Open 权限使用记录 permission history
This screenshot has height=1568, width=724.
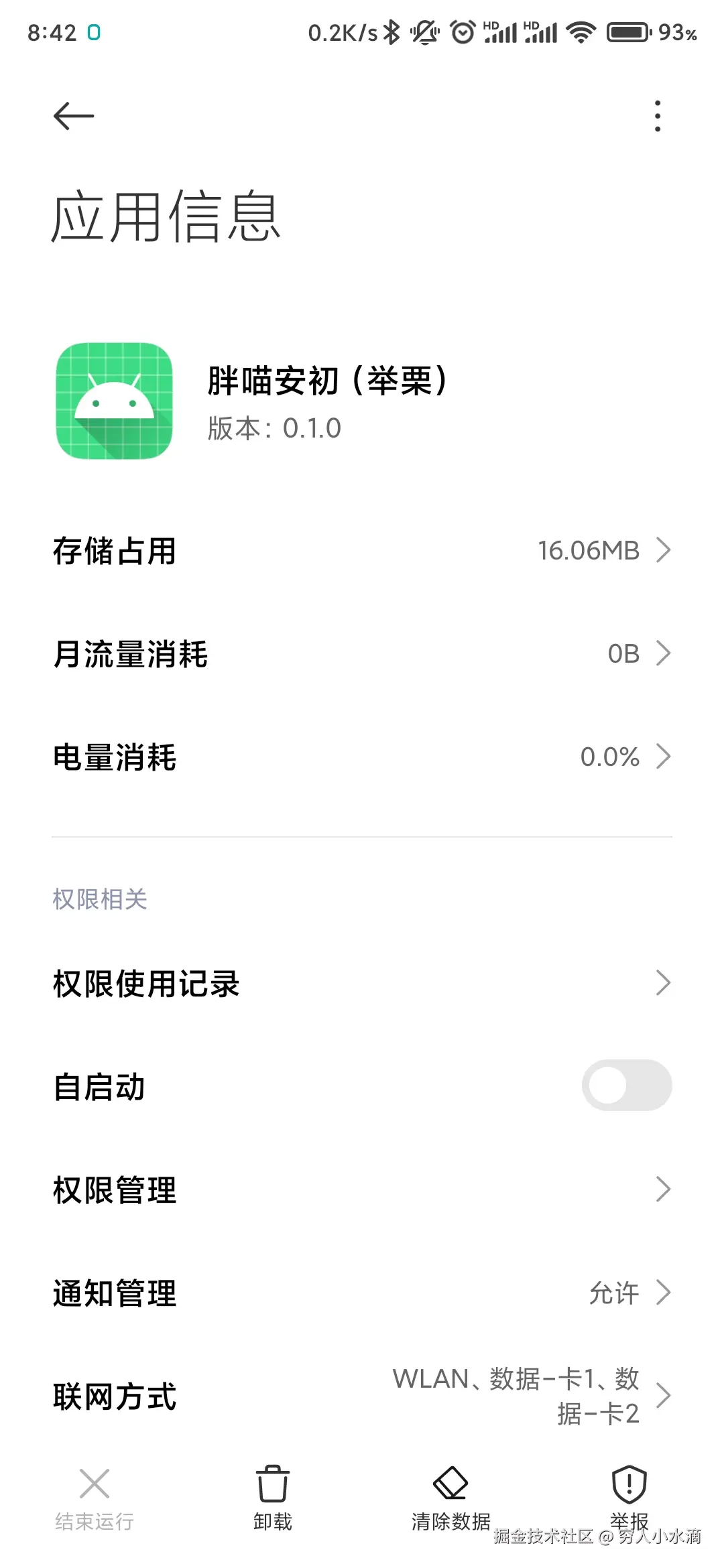click(x=362, y=984)
